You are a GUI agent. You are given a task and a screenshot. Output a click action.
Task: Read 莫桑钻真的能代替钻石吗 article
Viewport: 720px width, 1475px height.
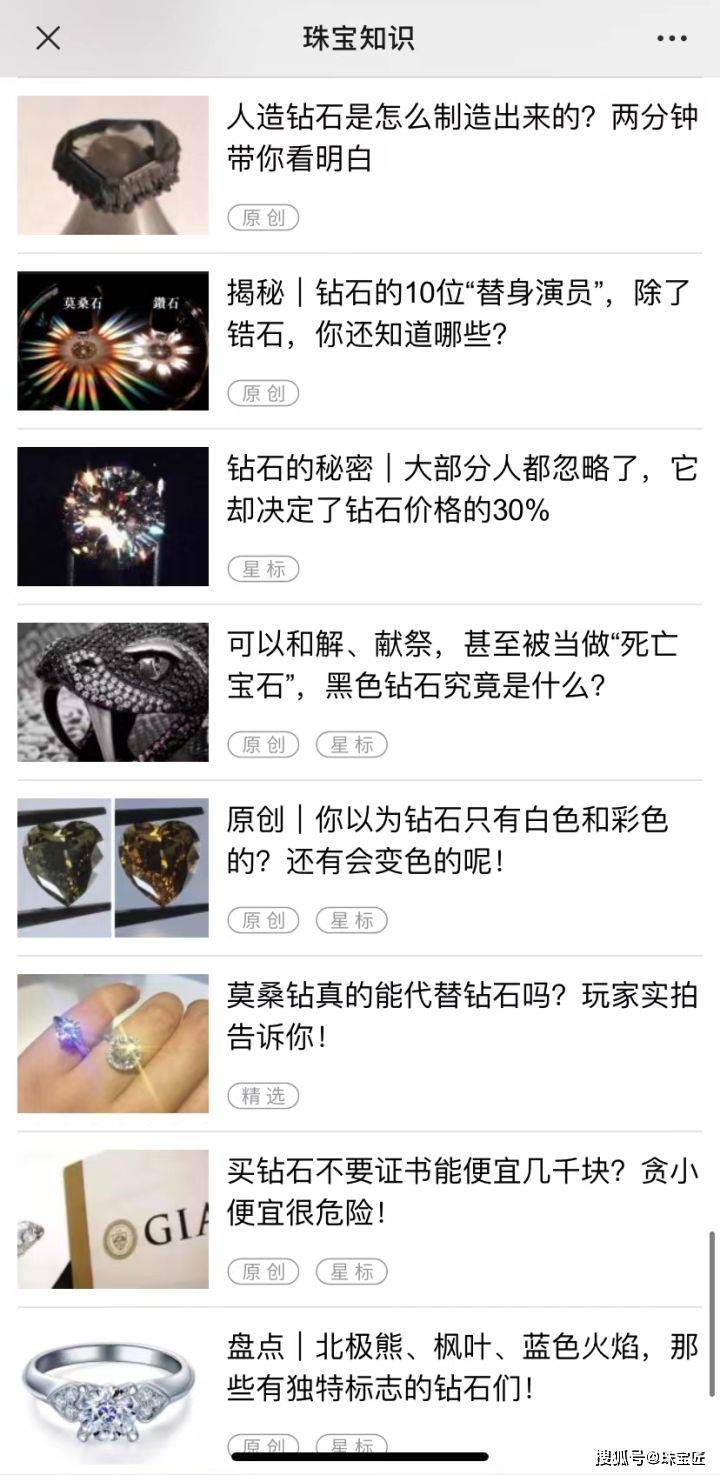click(x=461, y=1016)
